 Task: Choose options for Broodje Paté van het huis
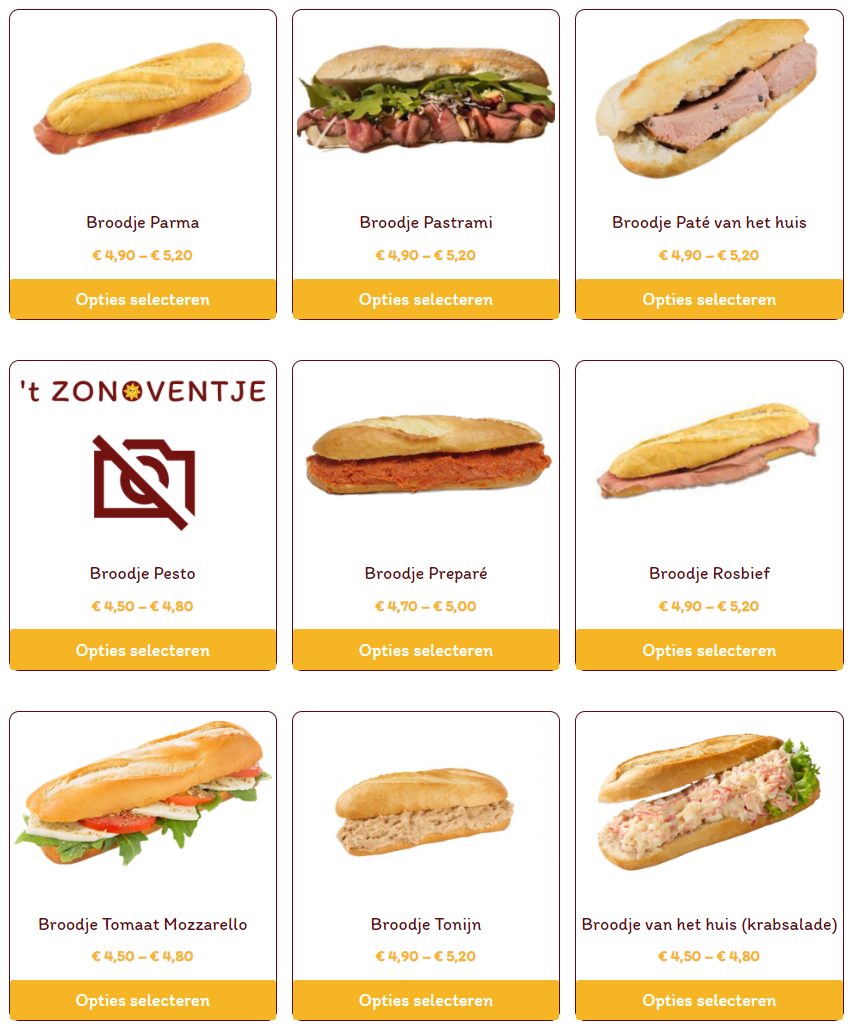click(x=709, y=299)
